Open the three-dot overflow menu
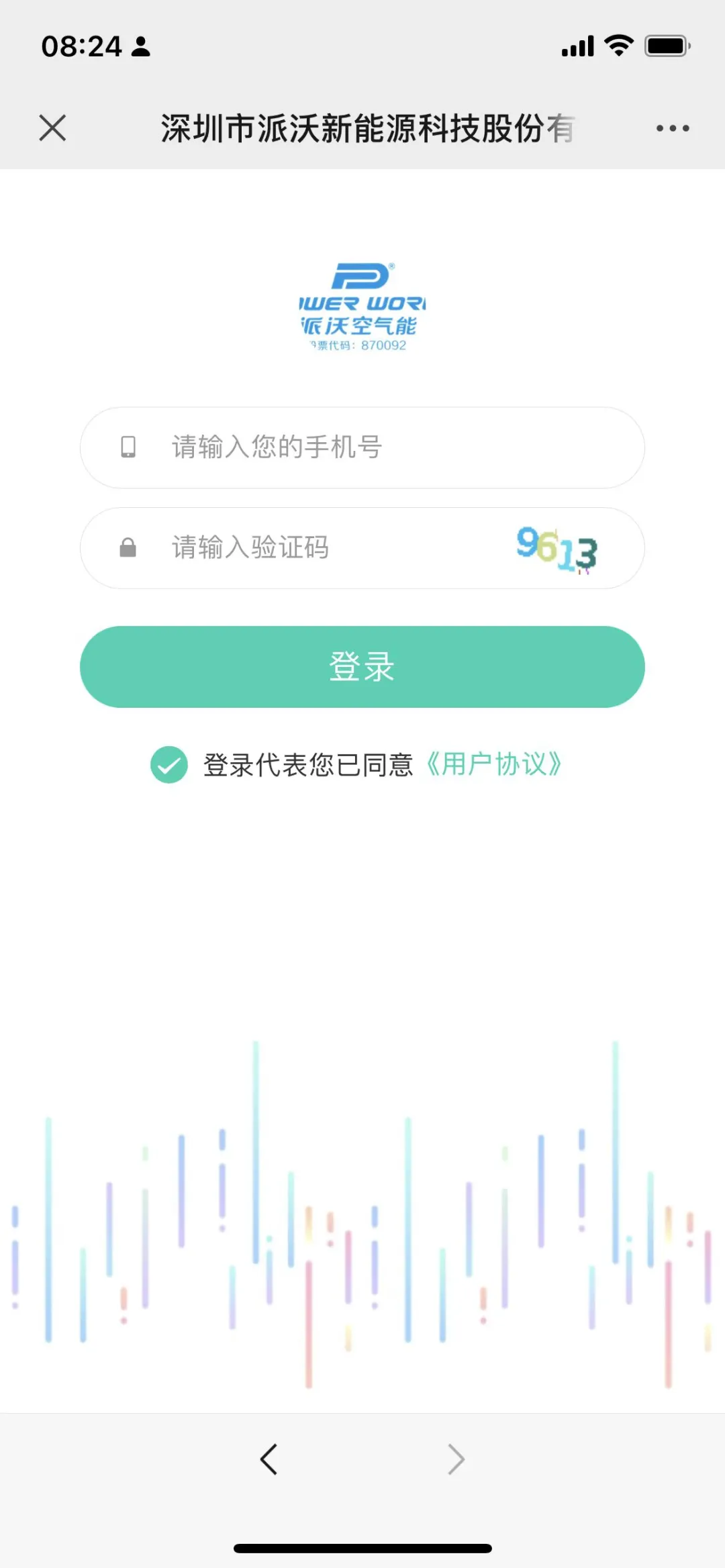 (x=672, y=128)
